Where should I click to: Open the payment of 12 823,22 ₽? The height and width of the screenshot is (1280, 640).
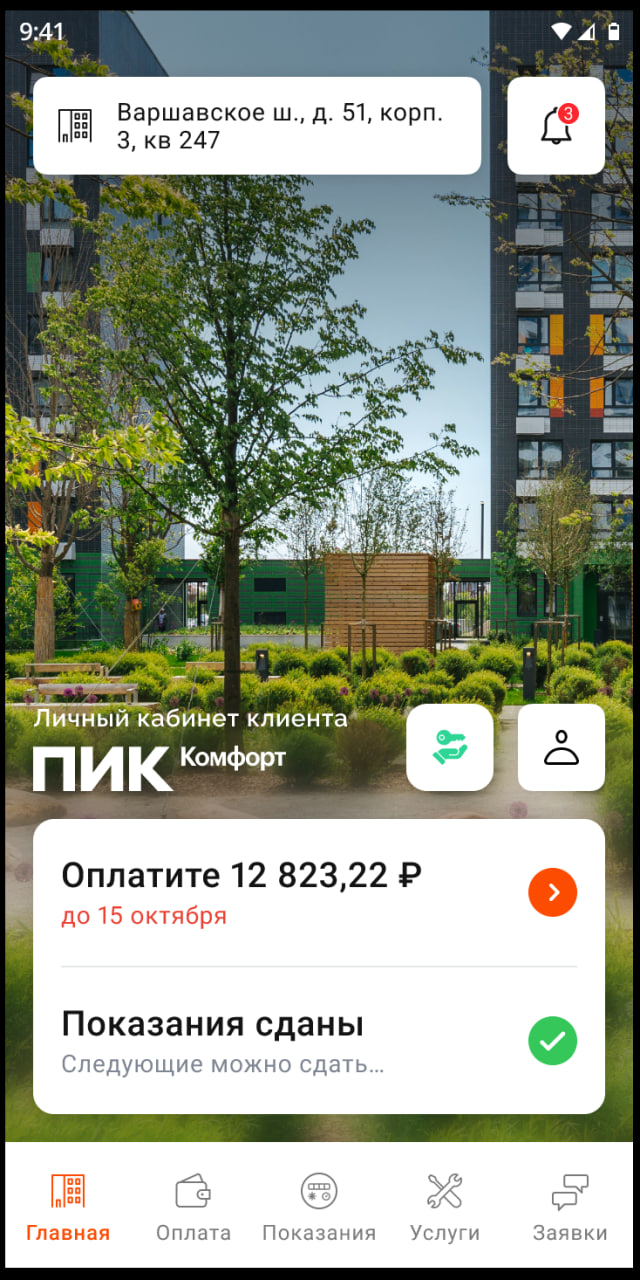(552, 892)
